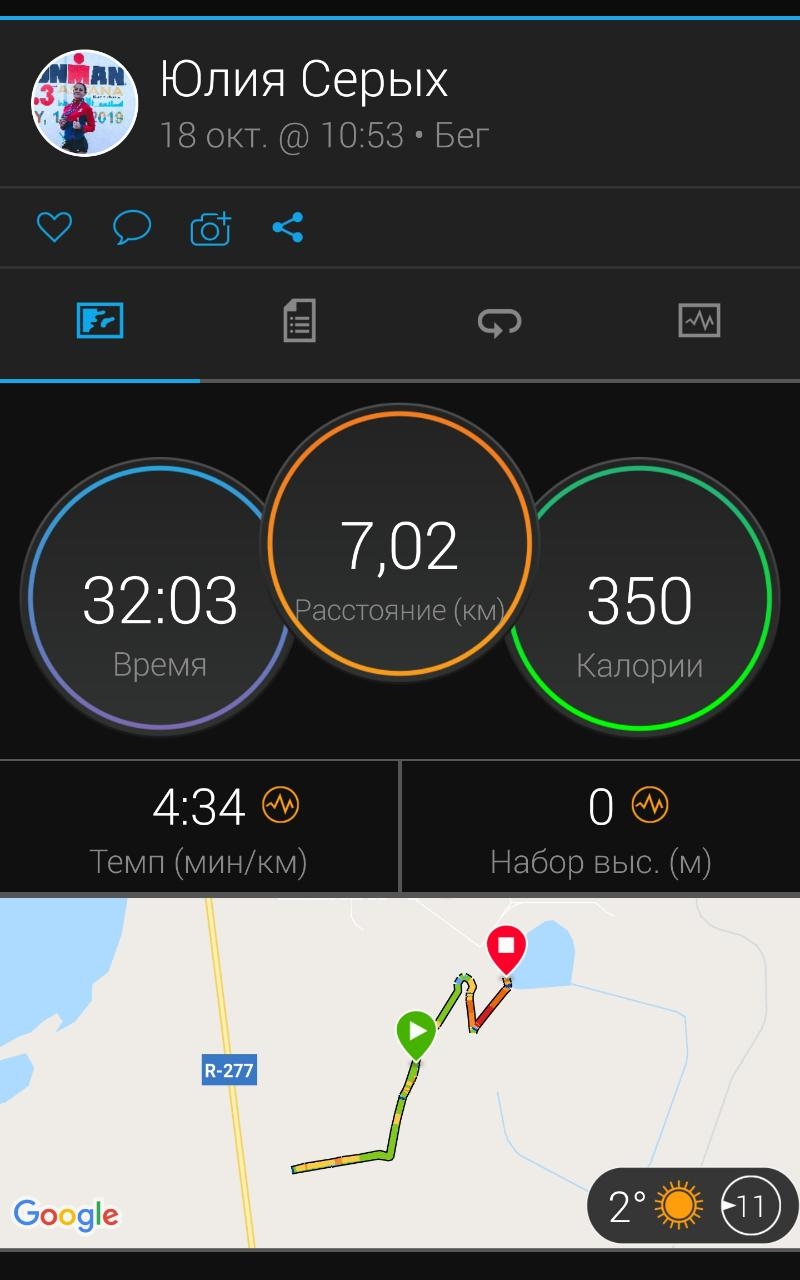Select the overview summary tab
Screen dimensions: 800x1280
pyautogui.click(x=100, y=322)
